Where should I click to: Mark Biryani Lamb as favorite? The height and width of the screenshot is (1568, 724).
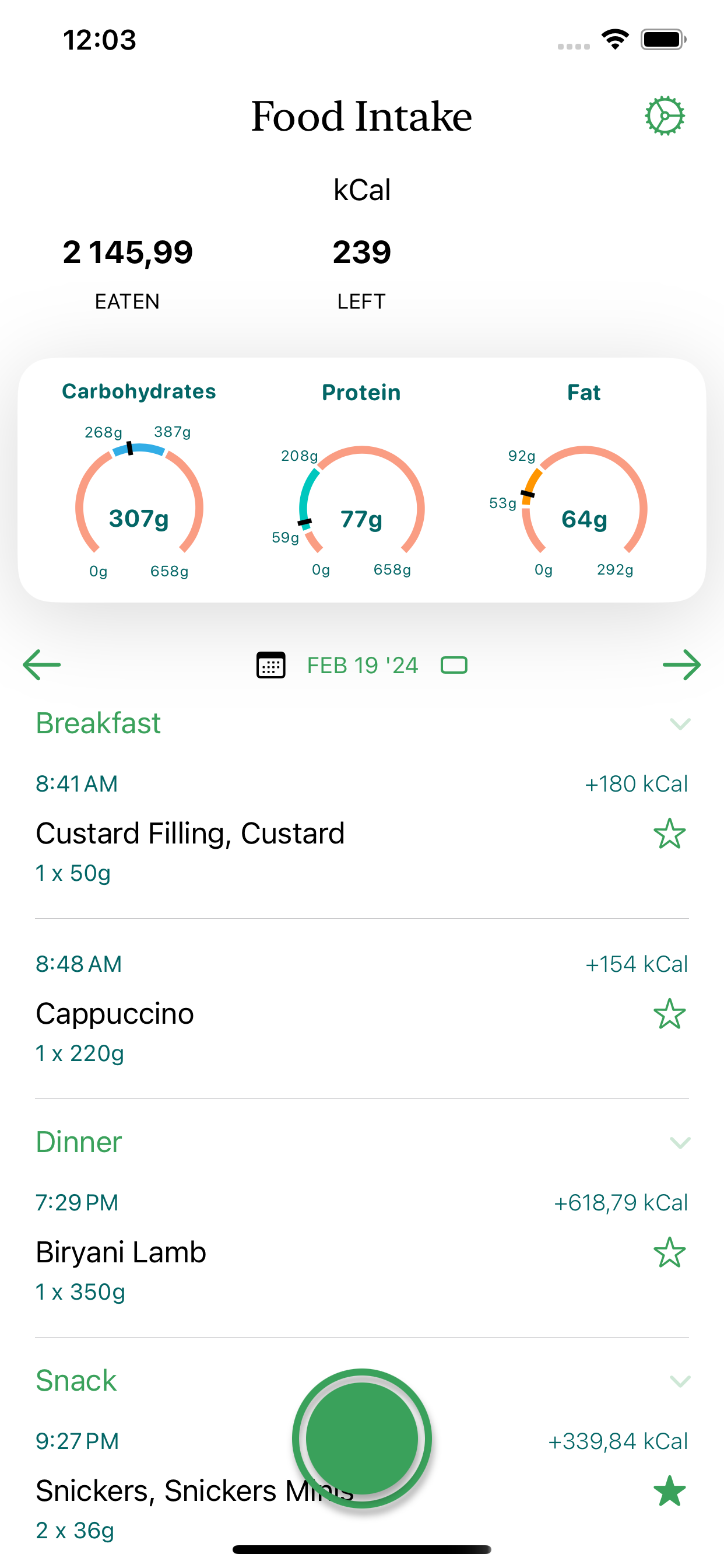(x=669, y=1252)
